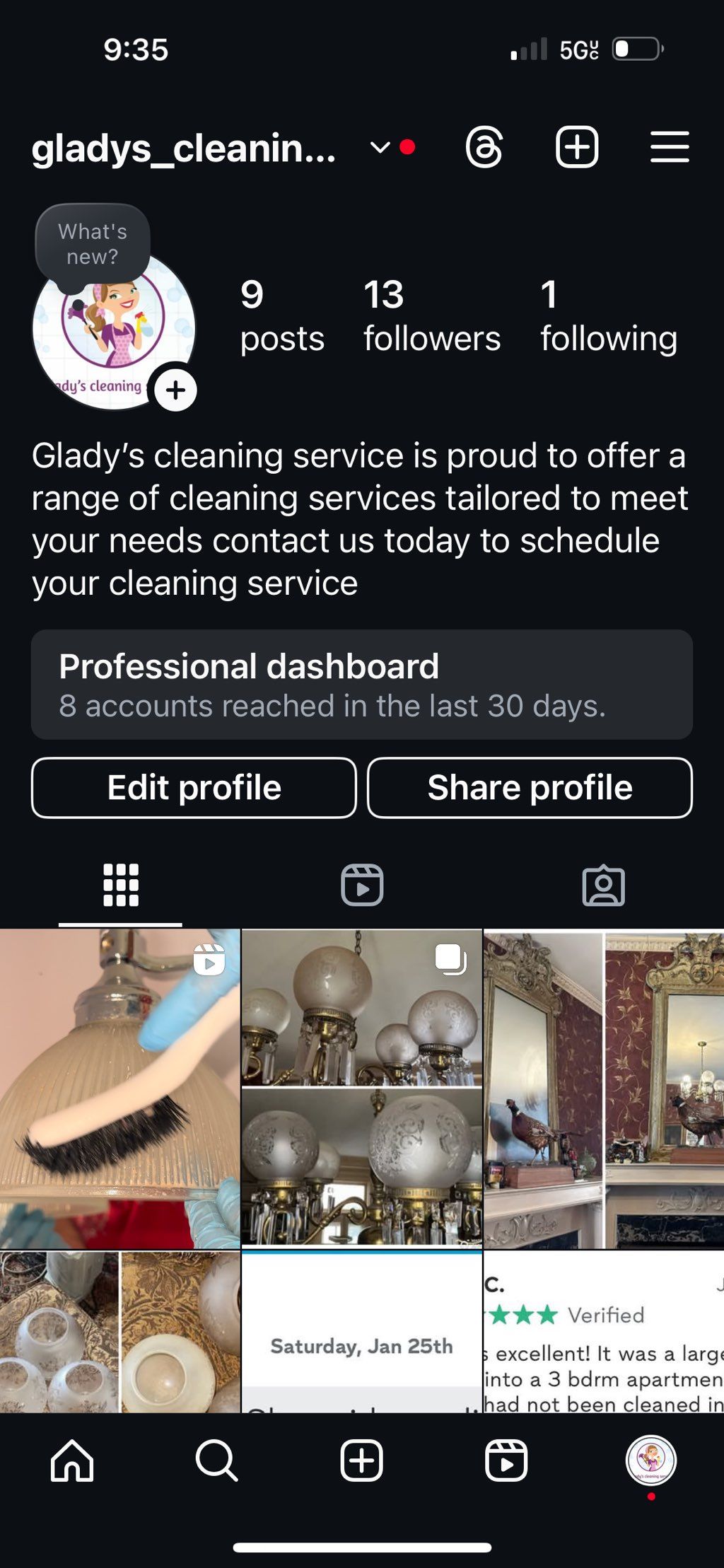
Task: Open the account switcher dropdown beside the username
Action: click(380, 148)
